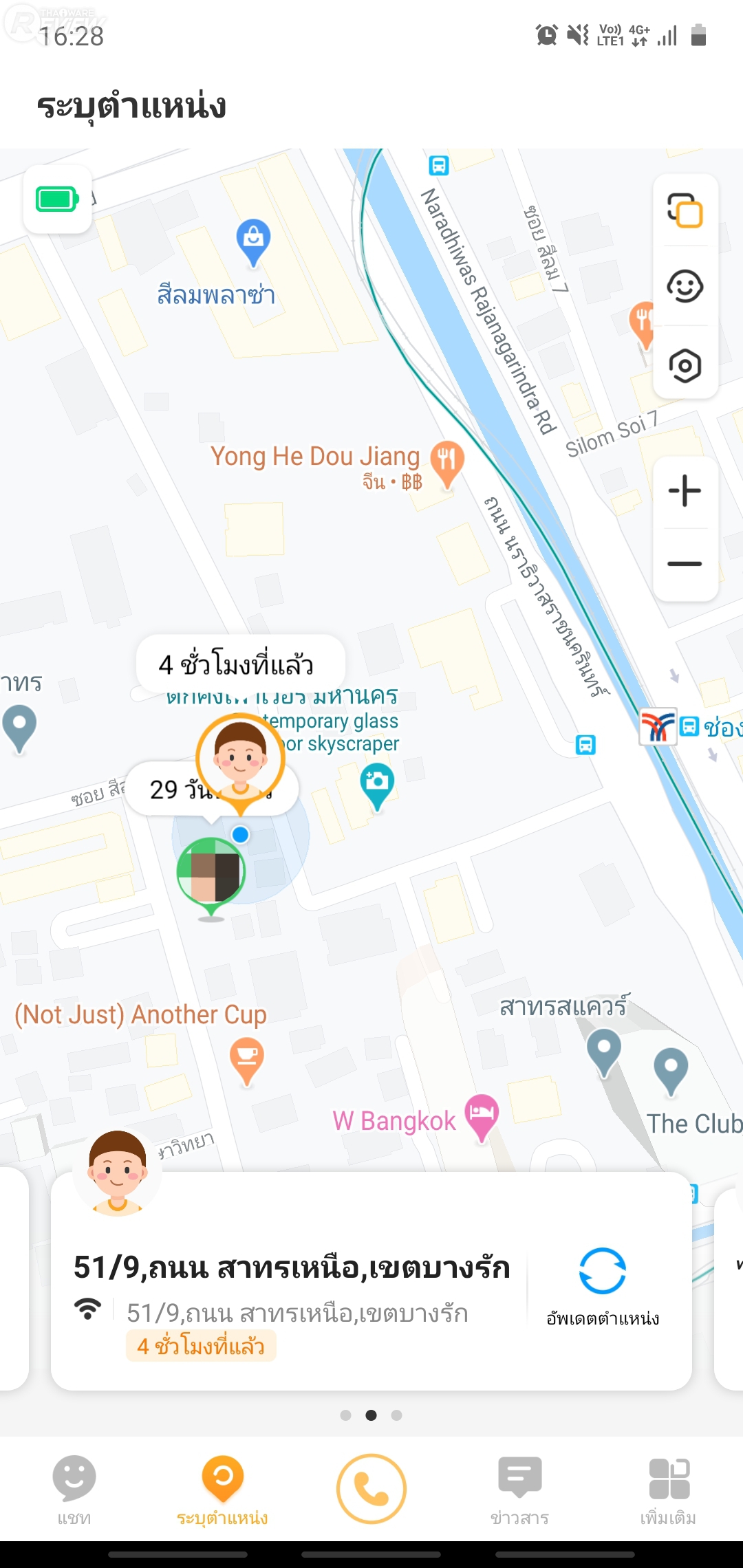
Task: Zoom in the map with plus button
Action: coord(685,491)
